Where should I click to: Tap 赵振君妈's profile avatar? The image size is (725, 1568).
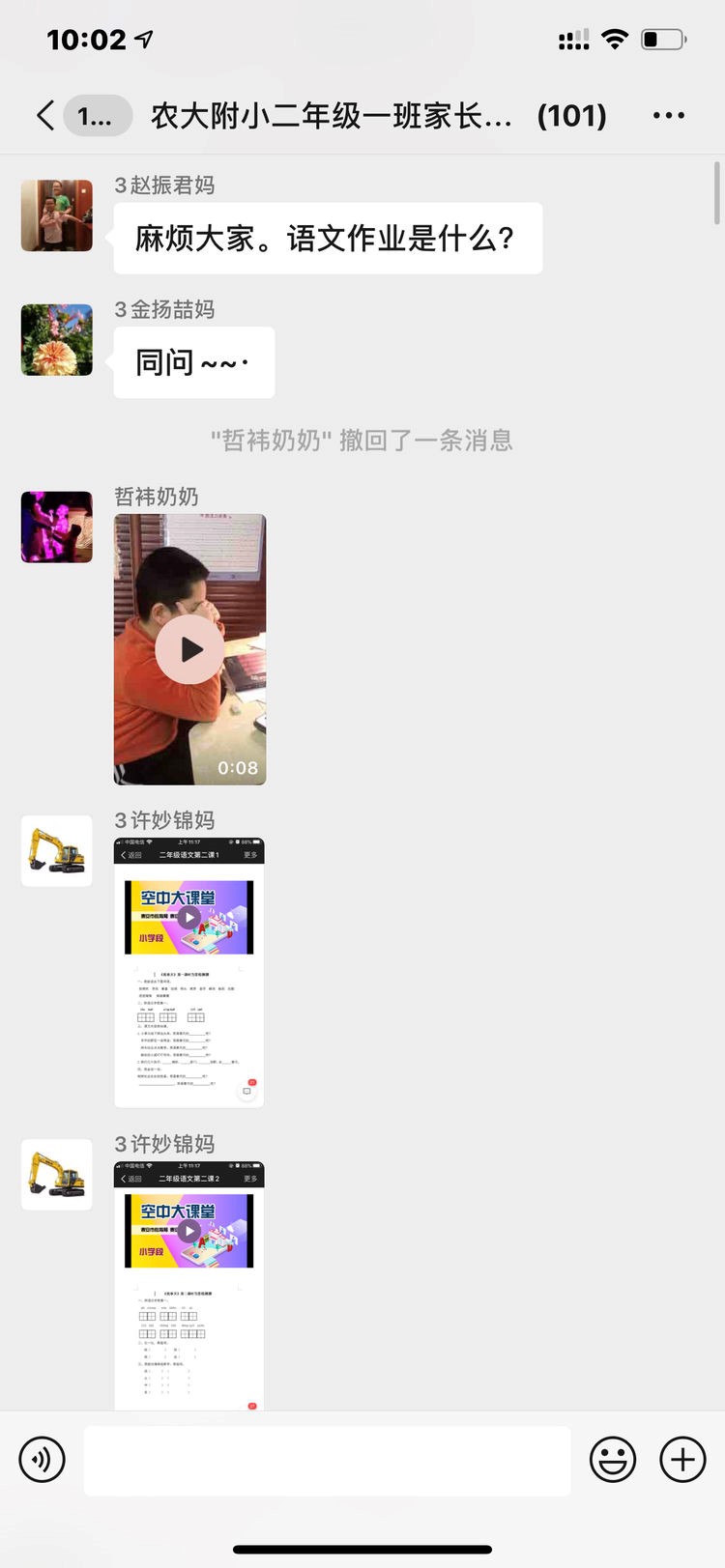pos(57,215)
